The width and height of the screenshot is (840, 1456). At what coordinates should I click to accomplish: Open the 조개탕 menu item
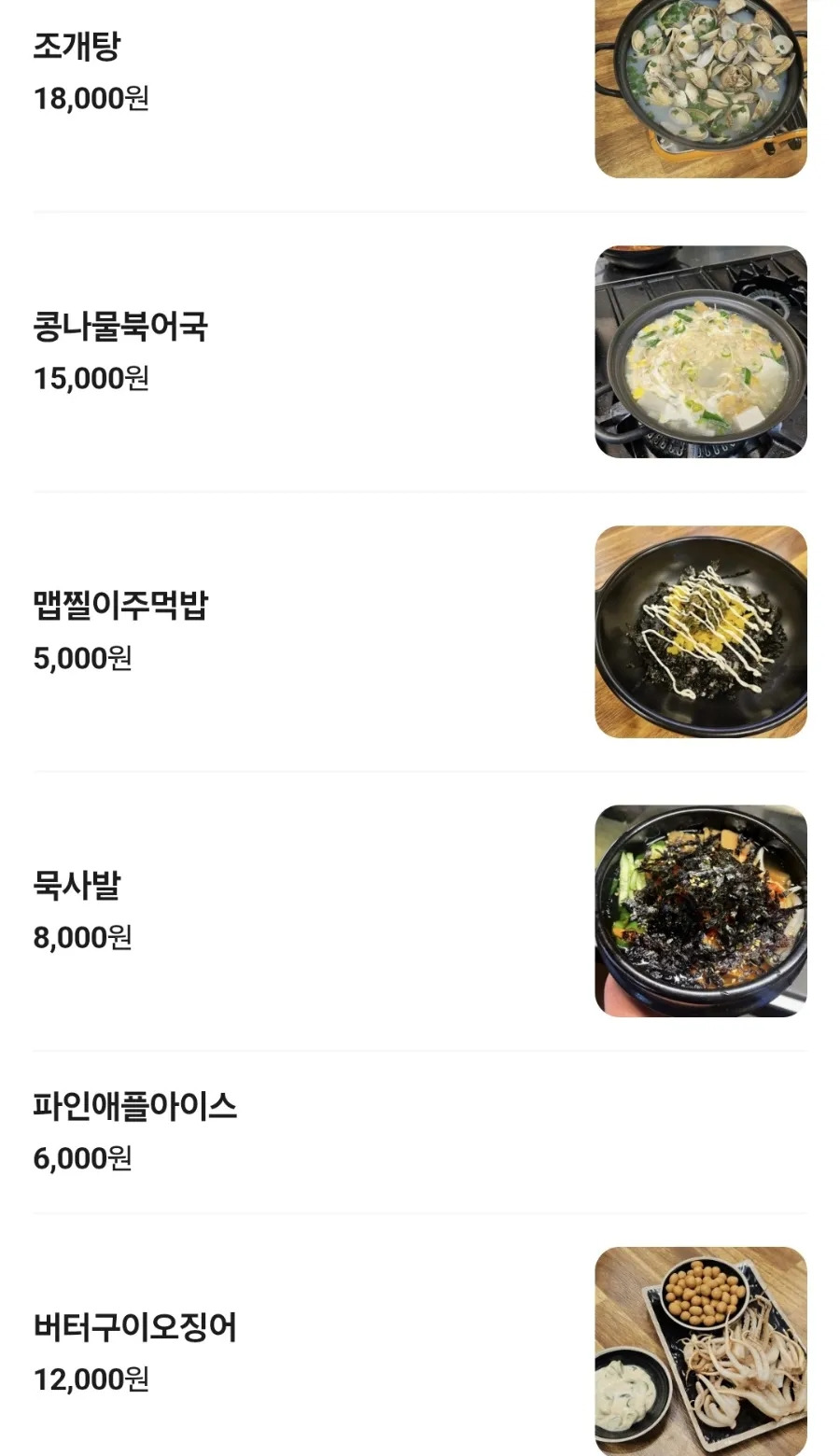point(77,47)
